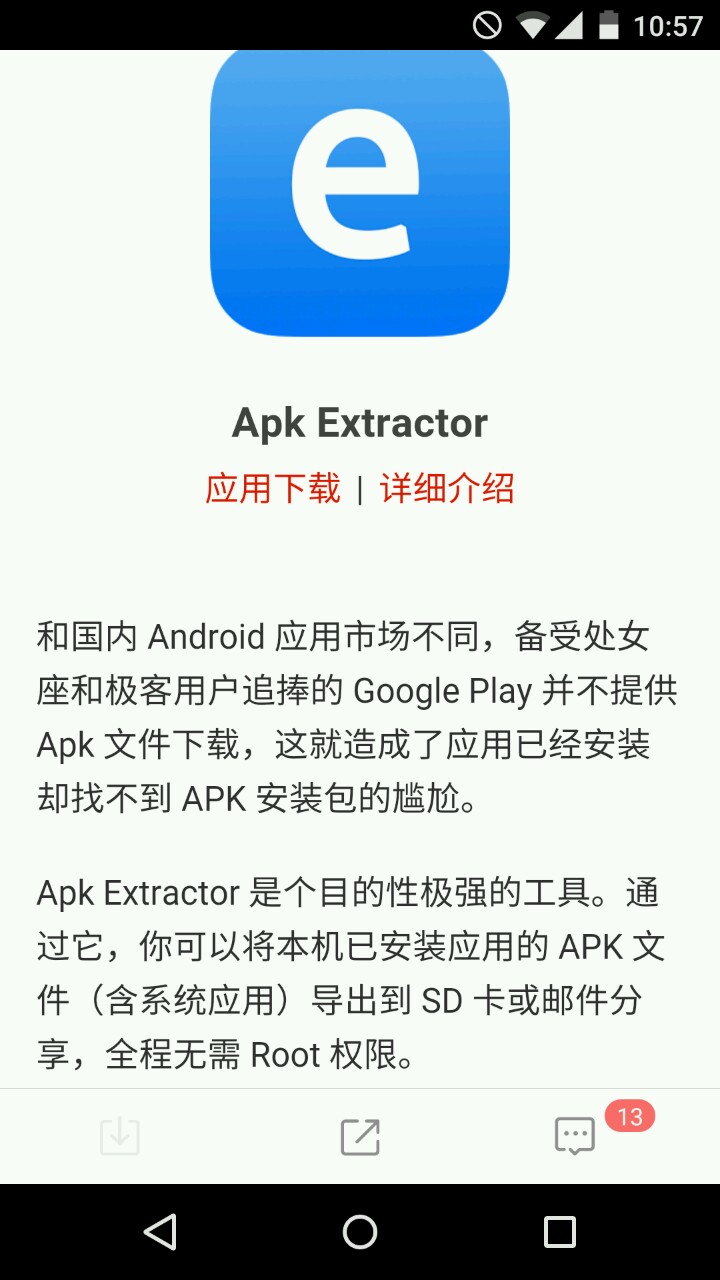The image size is (720, 1280).
Task: Tap the download icon in bottom toolbar
Action: 120,1136
